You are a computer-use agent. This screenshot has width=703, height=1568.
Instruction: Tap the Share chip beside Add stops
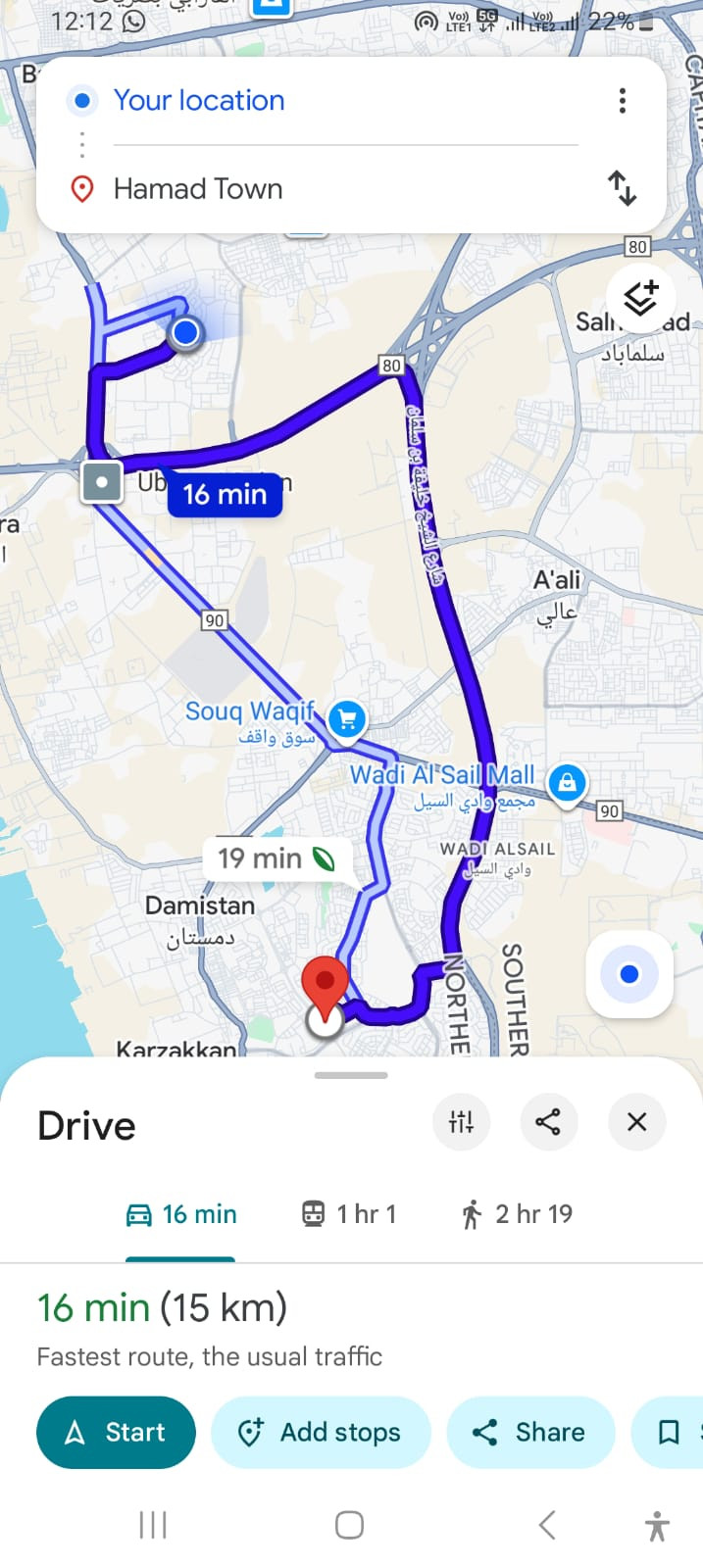pos(530,1432)
